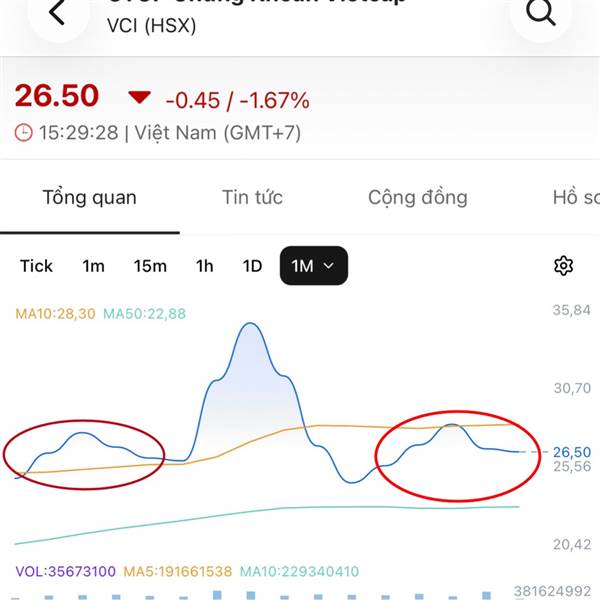Set chart to 1D interval

(x=252, y=265)
